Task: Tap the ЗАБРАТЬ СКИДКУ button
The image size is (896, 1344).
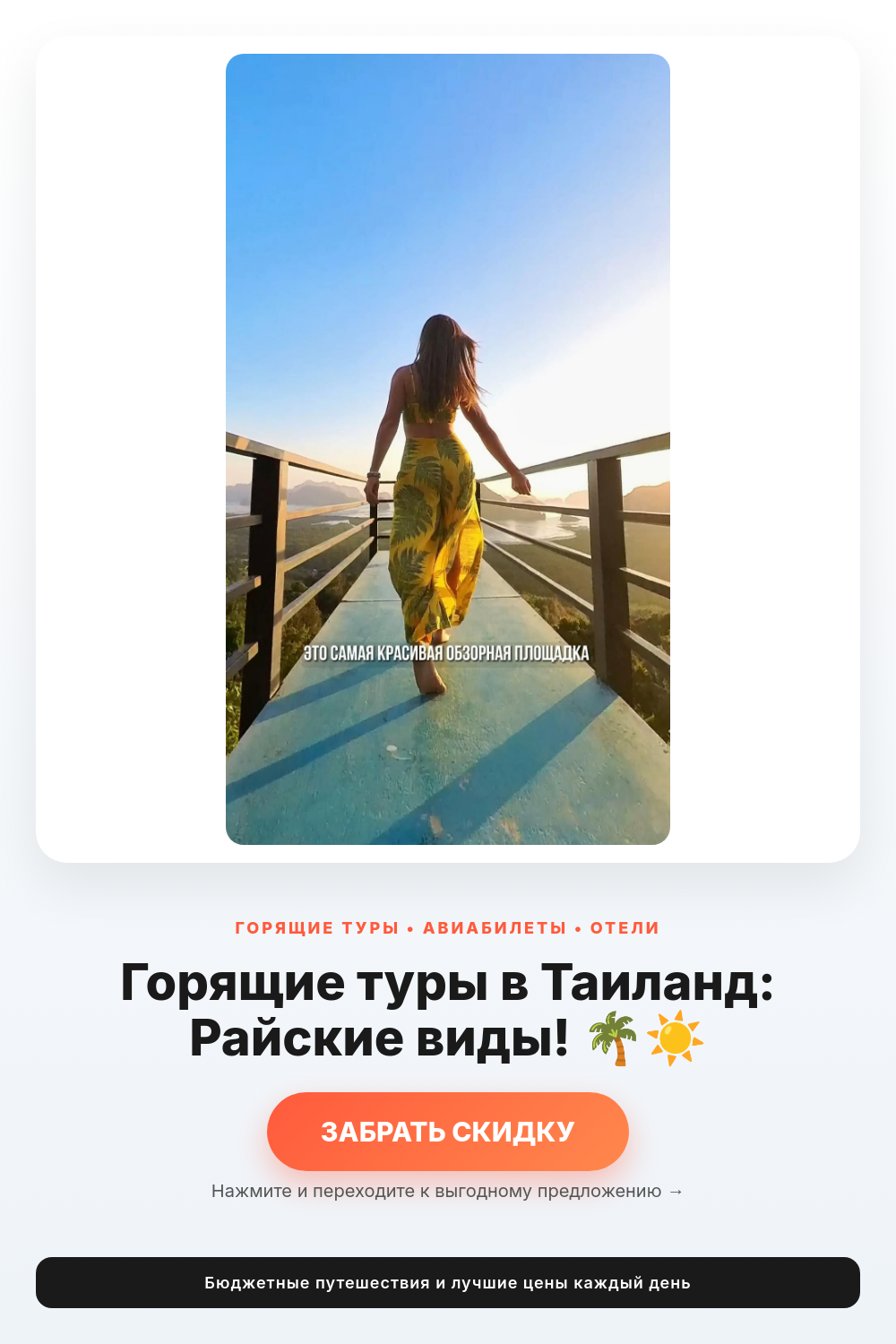Action: point(448,1132)
